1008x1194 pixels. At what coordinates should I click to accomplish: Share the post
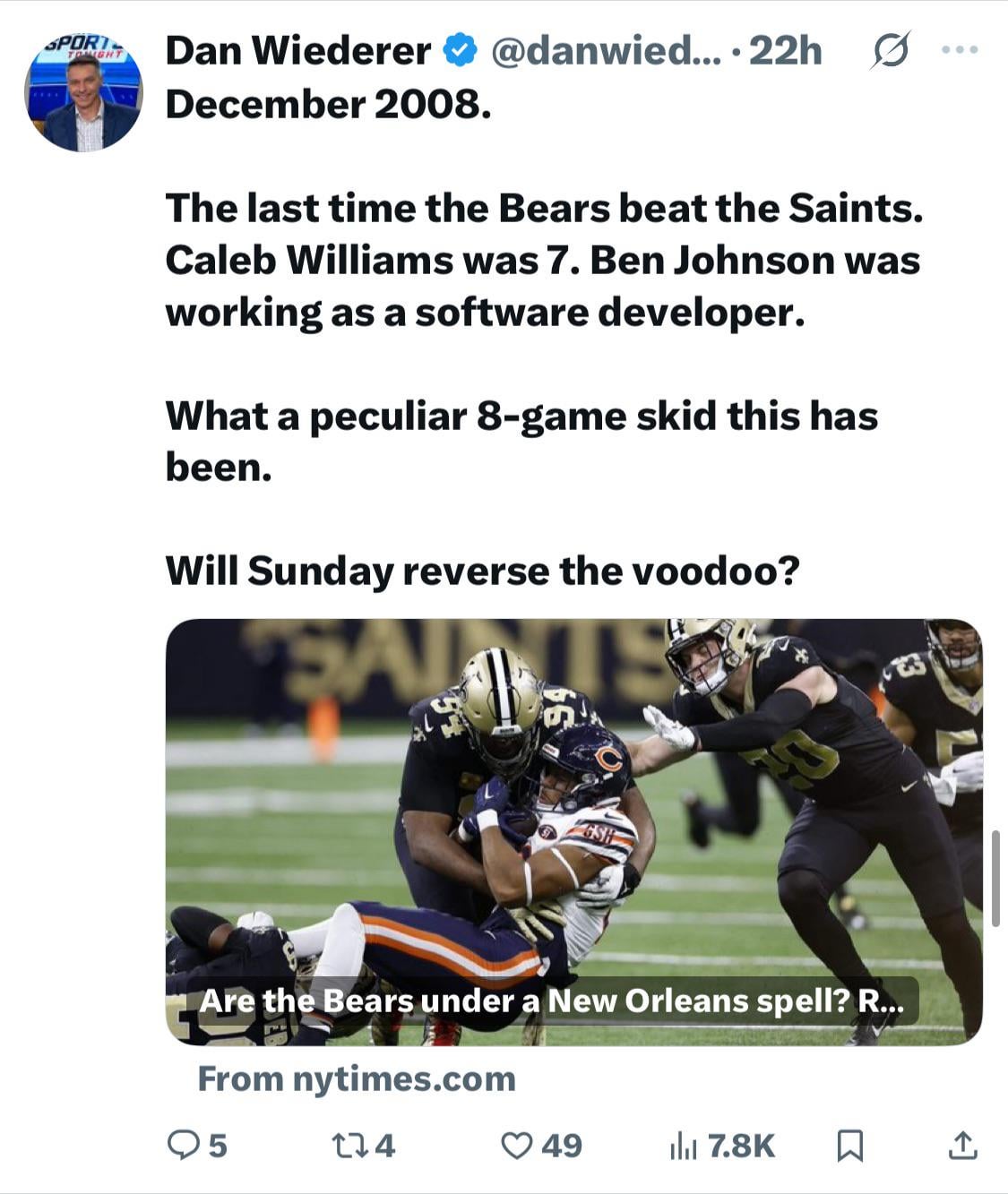[x=962, y=1145]
